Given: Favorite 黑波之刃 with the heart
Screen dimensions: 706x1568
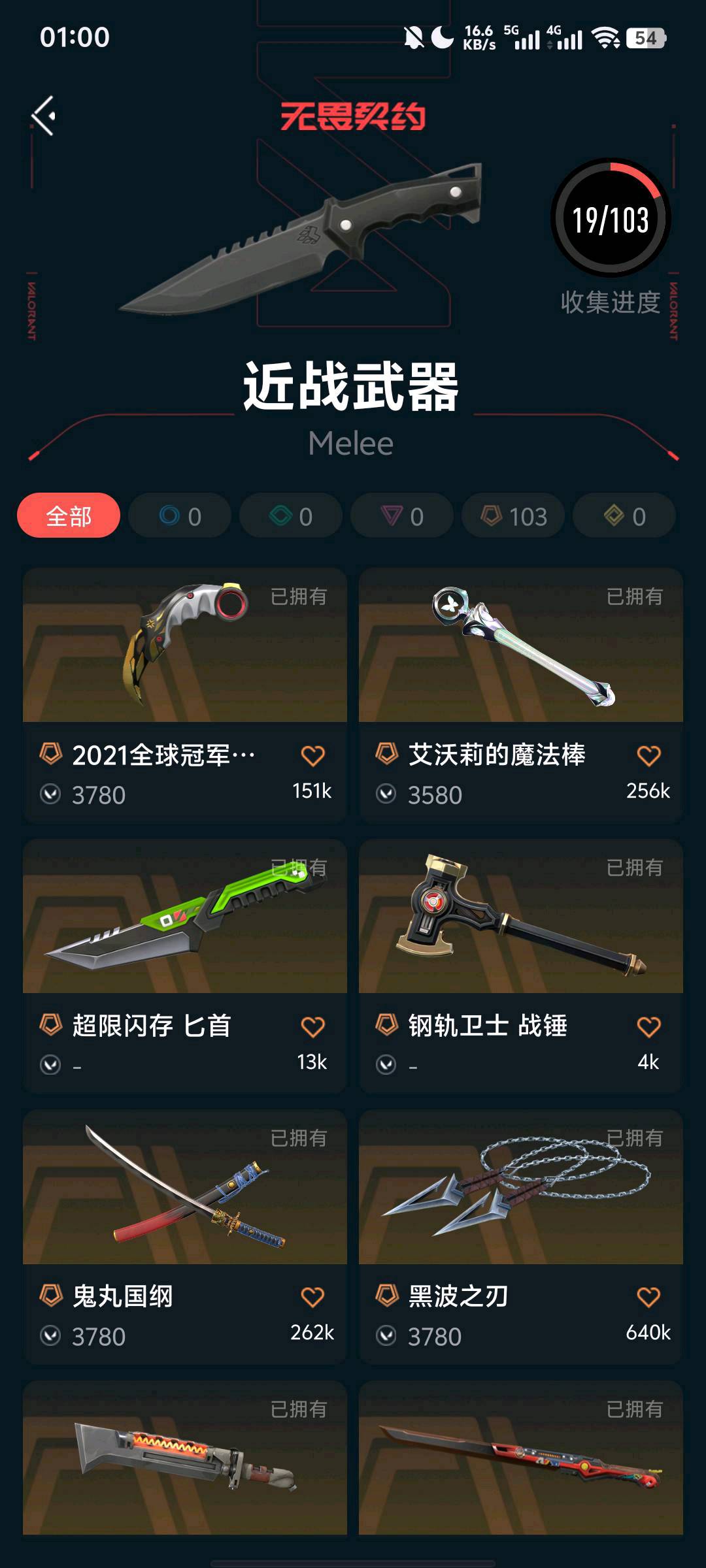Looking at the screenshot, I should click(x=648, y=1298).
